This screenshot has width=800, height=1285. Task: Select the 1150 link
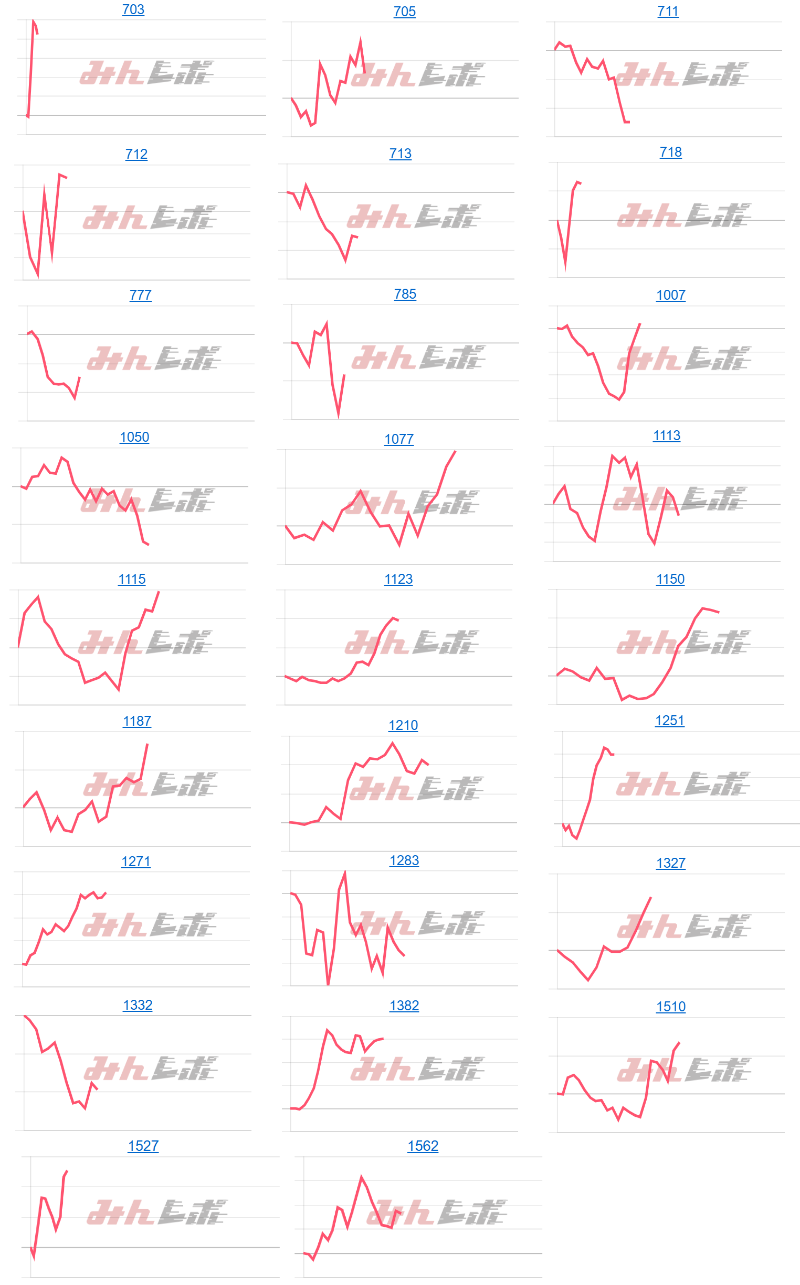coord(670,579)
